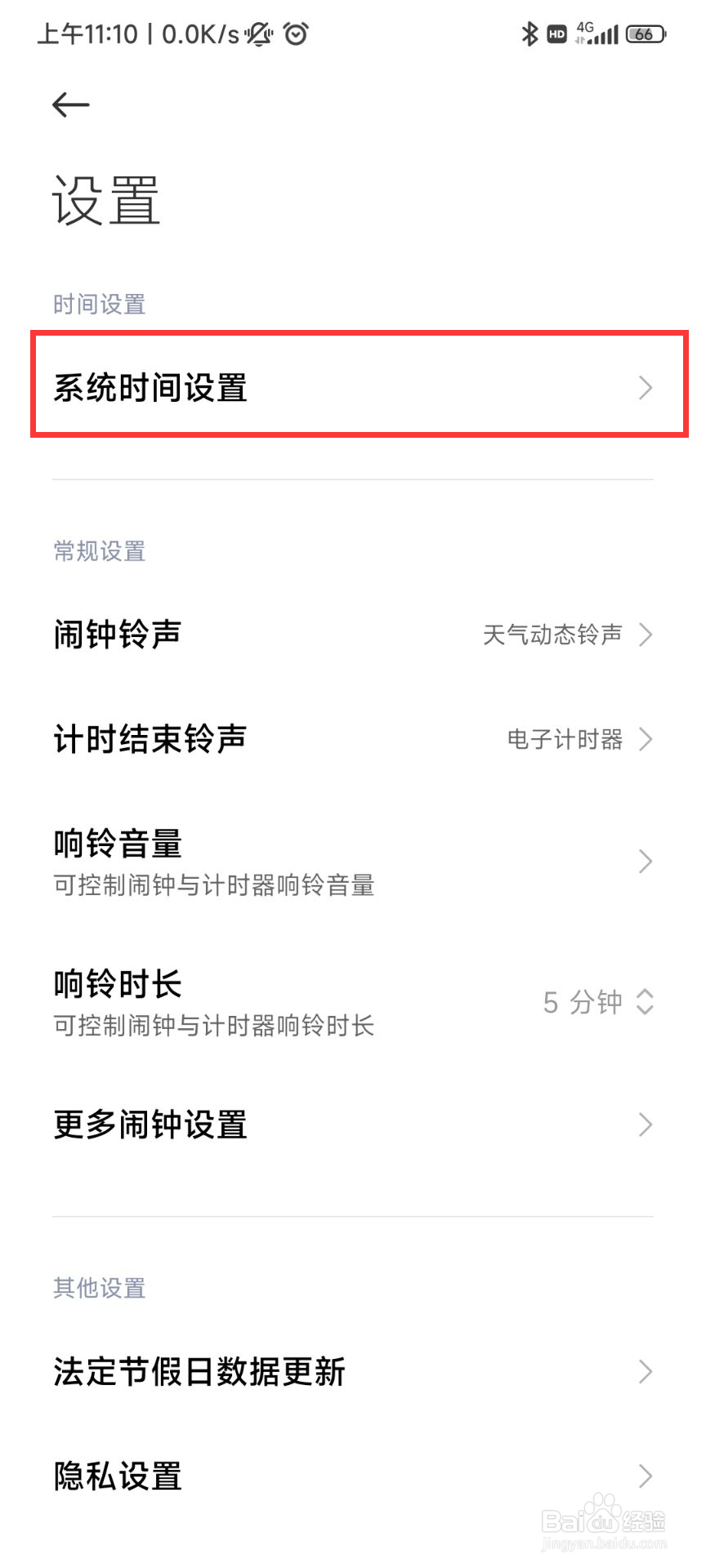Open 系统时间设置
The width and height of the screenshot is (706, 1568).
tap(353, 387)
